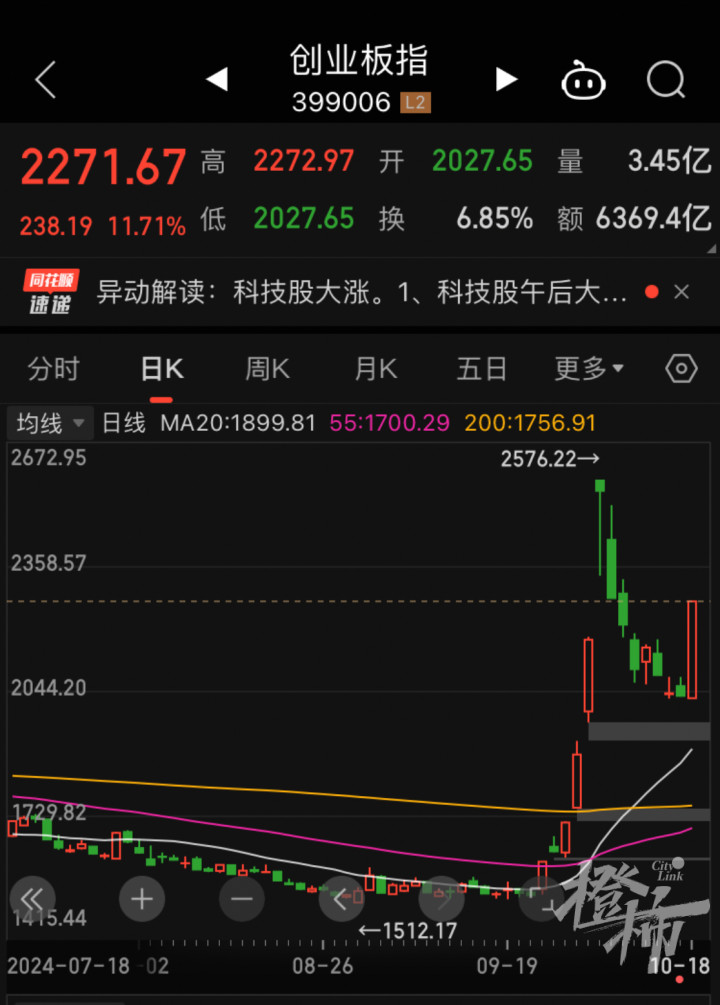
Task: Go back from the index page
Action: click(46, 79)
